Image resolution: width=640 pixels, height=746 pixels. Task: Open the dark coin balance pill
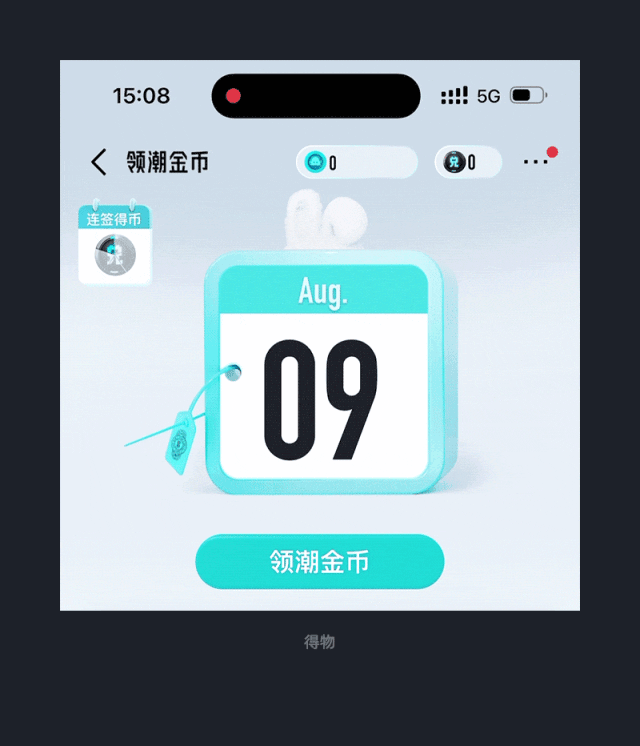tap(468, 162)
